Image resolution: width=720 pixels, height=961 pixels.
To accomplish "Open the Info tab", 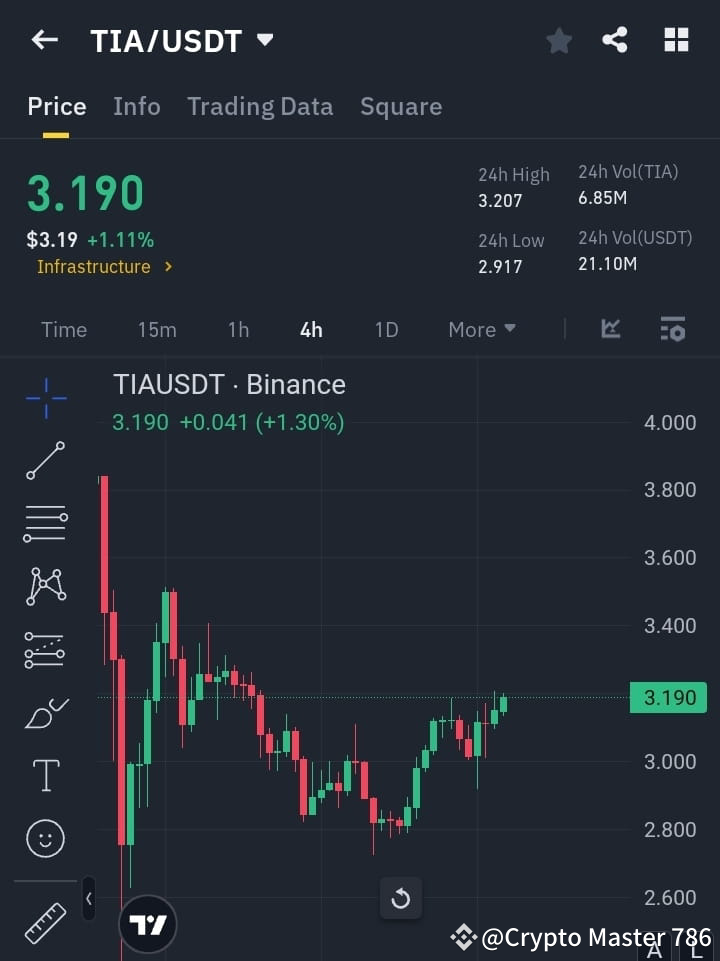I will pos(137,106).
